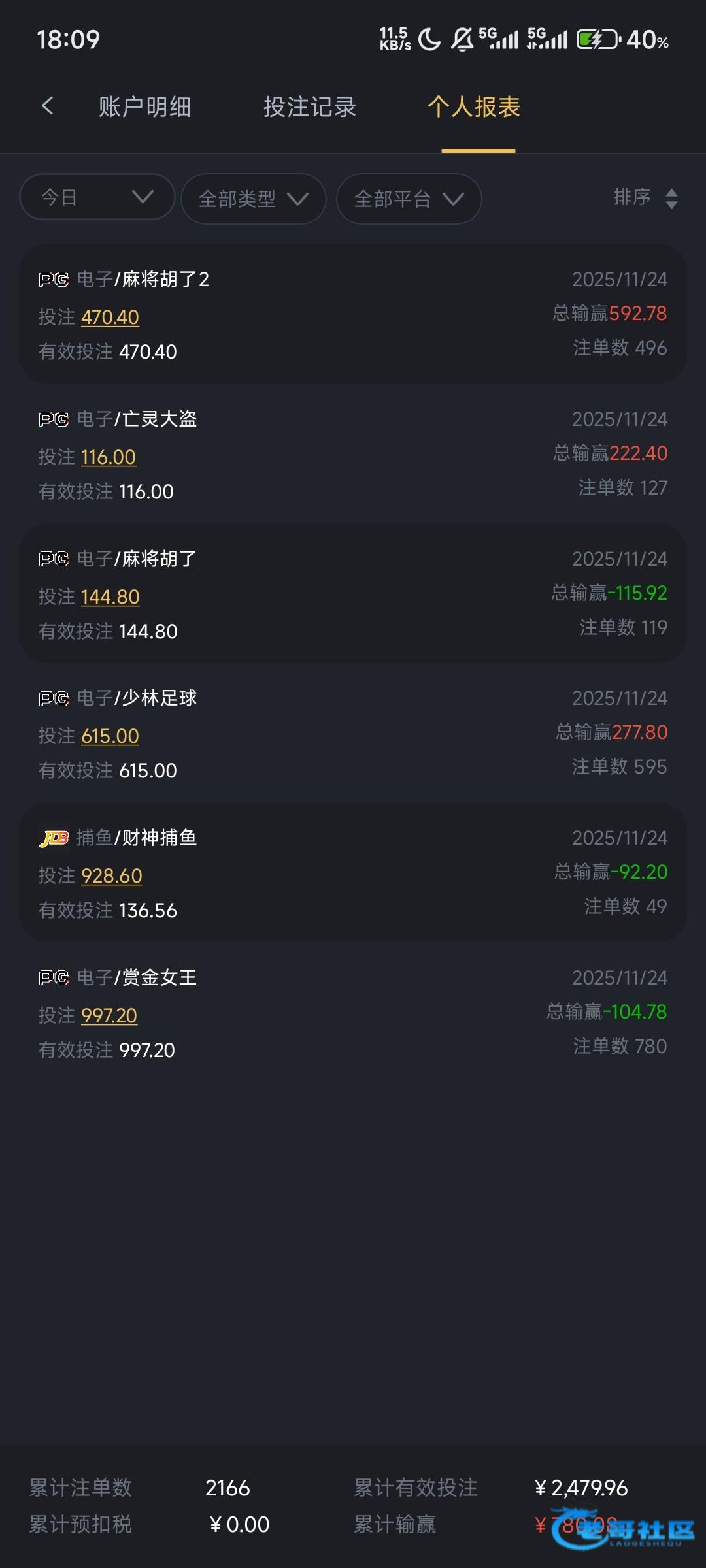This screenshot has width=706, height=1568.
Task: View the 144.80 bet details for 麻将胡了
Action: (x=110, y=597)
